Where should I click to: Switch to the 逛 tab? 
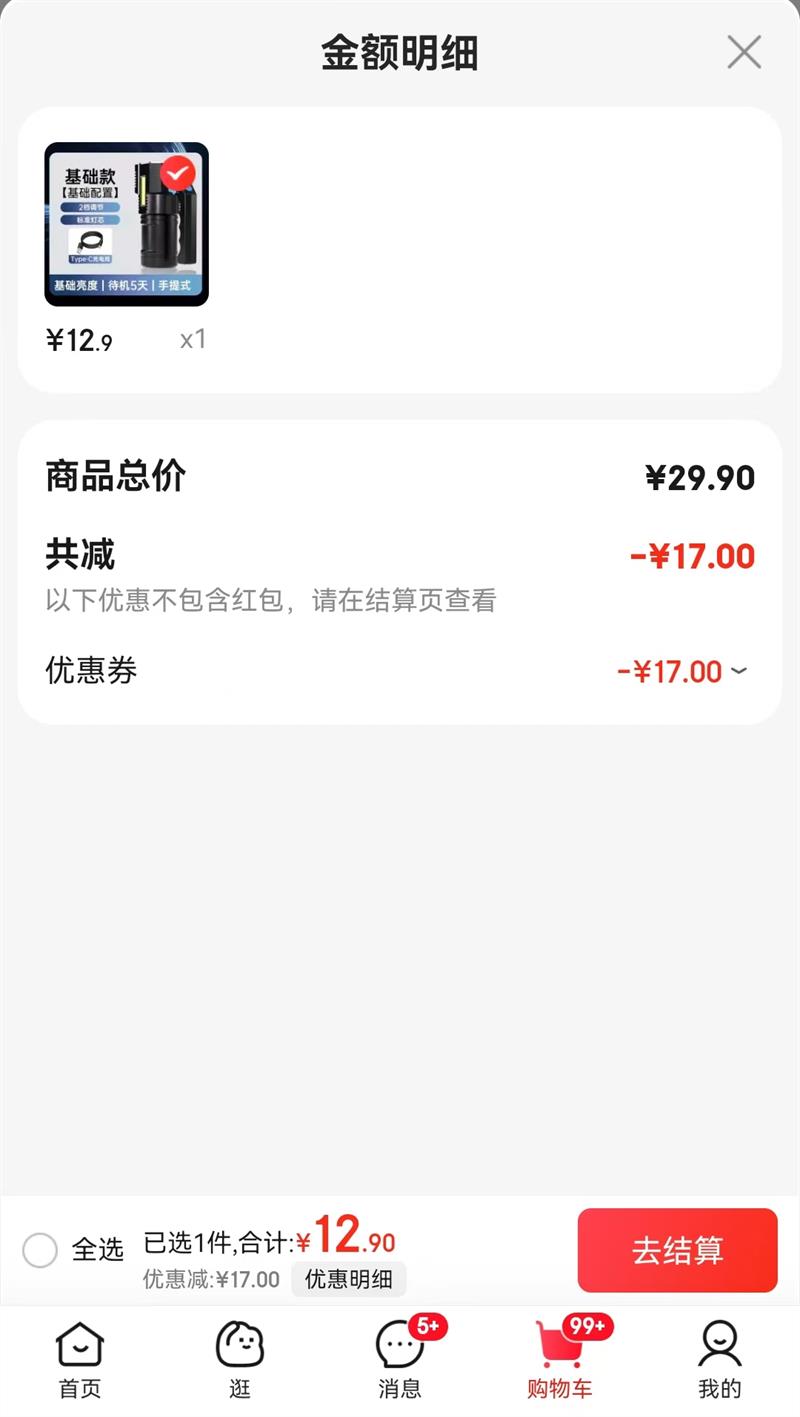(x=240, y=1360)
